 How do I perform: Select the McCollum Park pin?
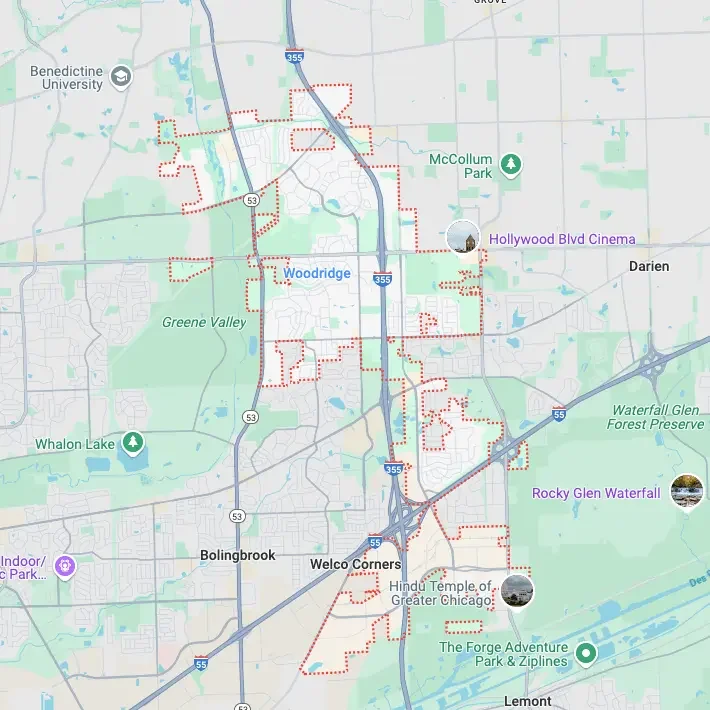click(x=511, y=164)
